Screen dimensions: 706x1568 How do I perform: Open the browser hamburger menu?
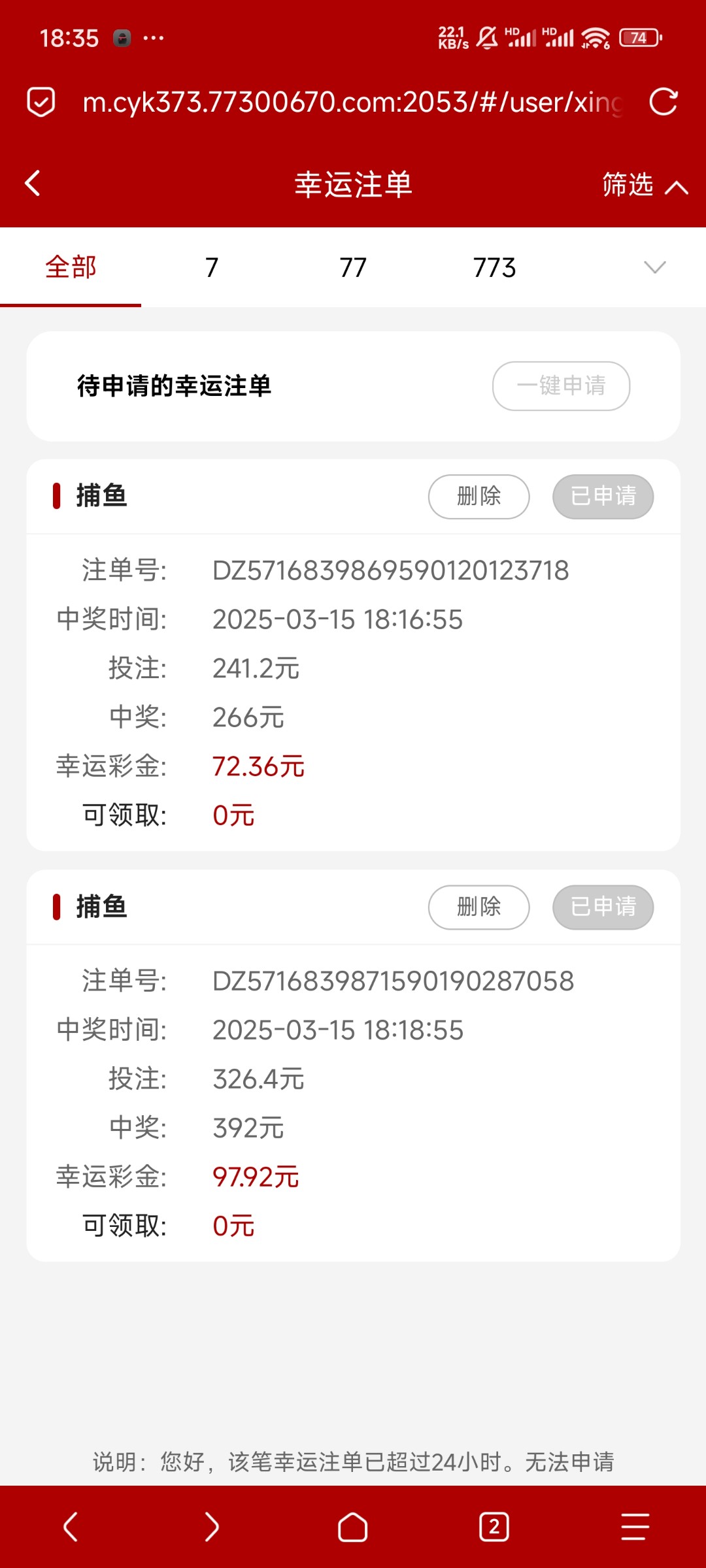coord(635,1527)
